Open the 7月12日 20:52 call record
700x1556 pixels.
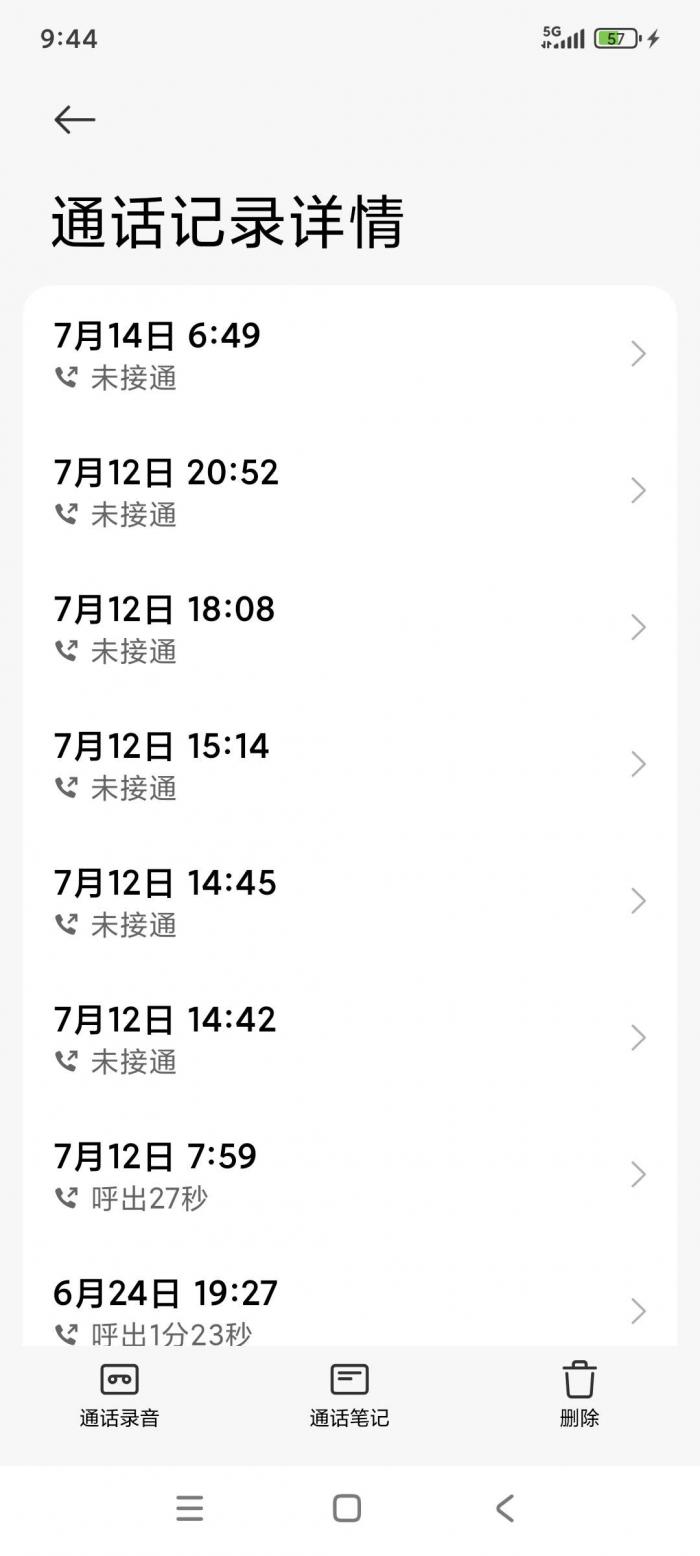coord(350,491)
